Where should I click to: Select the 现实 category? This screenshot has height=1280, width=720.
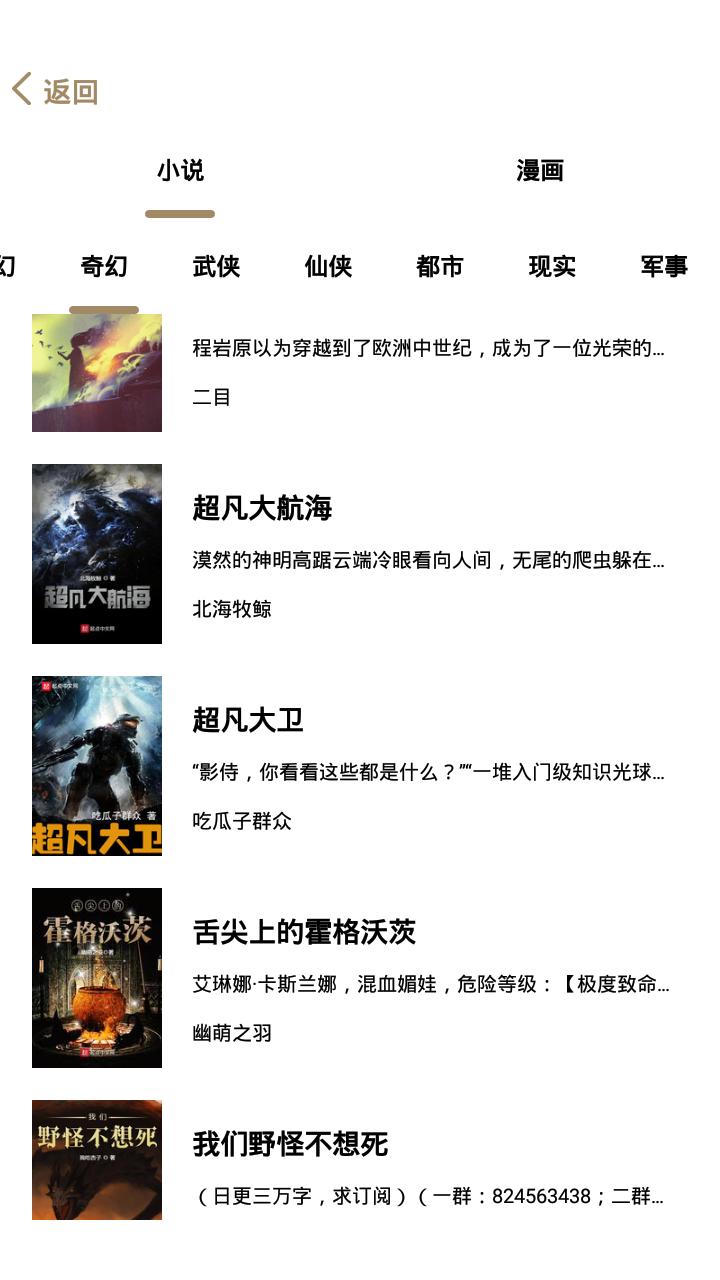tap(552, 267)
